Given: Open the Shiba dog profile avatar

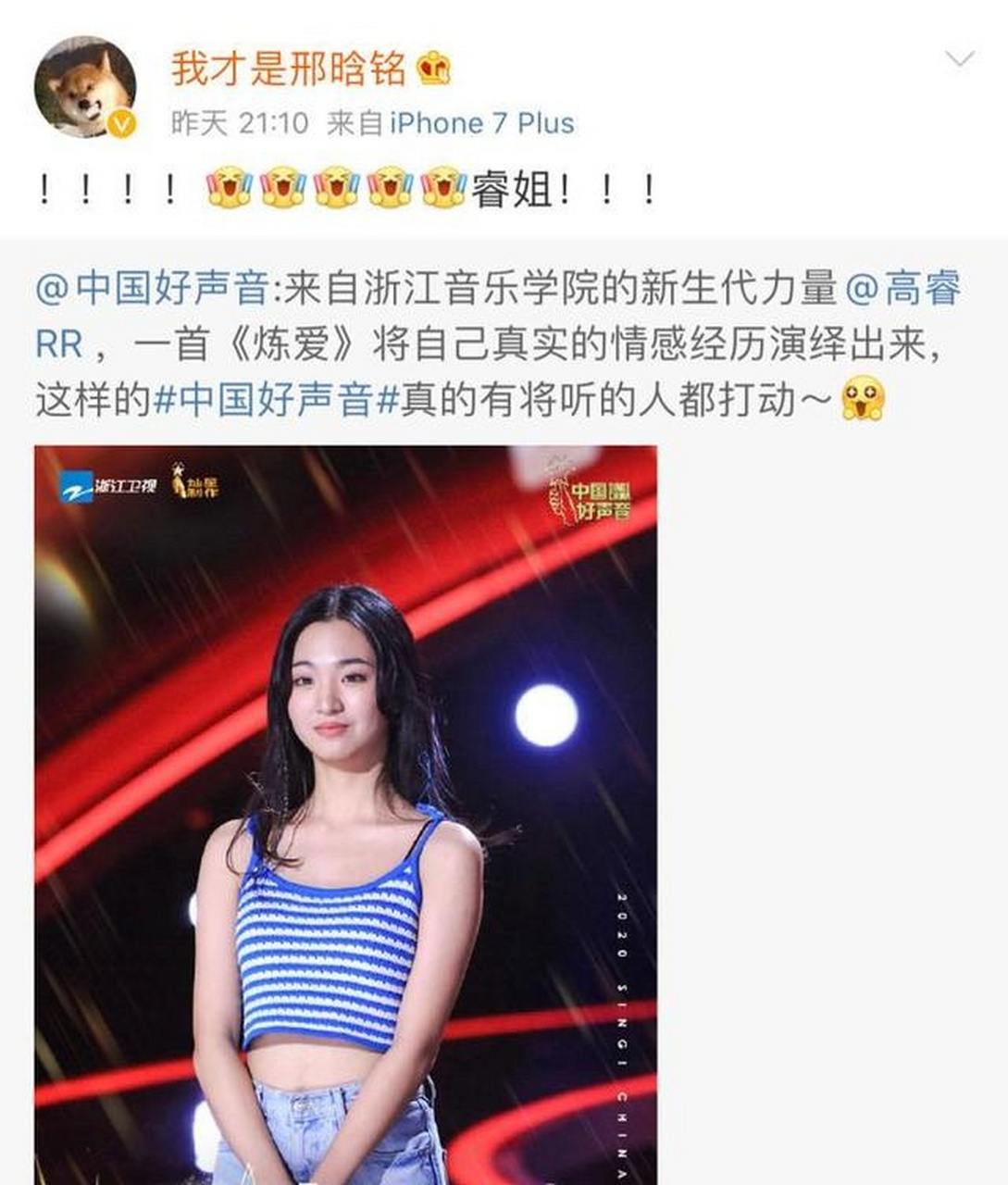Looking at the screenshot, I should [85, 88].
